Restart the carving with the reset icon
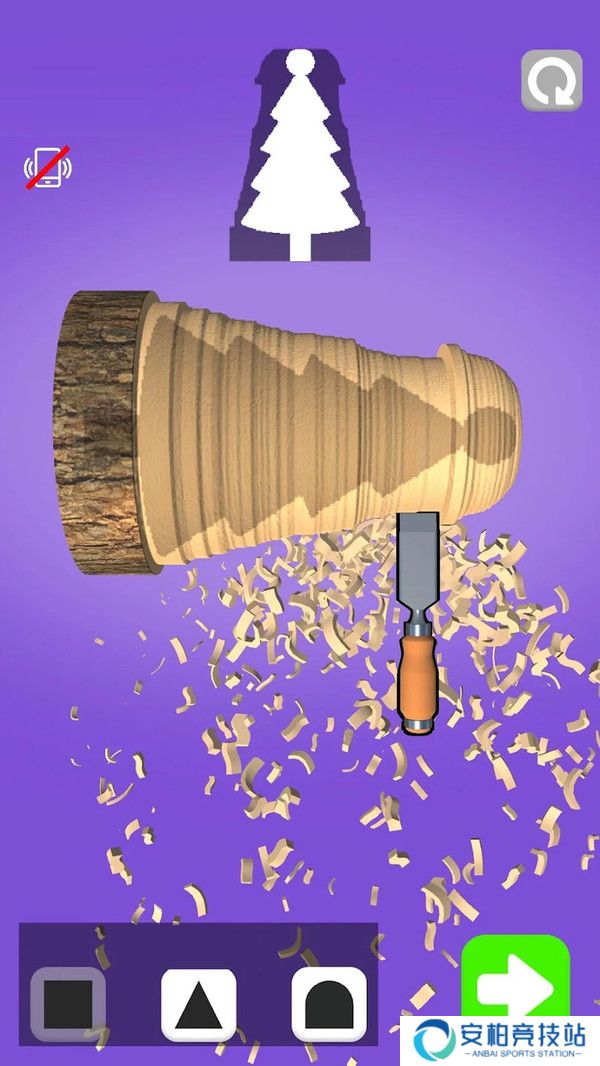This screenshot has width=600, height=1066. [x=551, y=81]
